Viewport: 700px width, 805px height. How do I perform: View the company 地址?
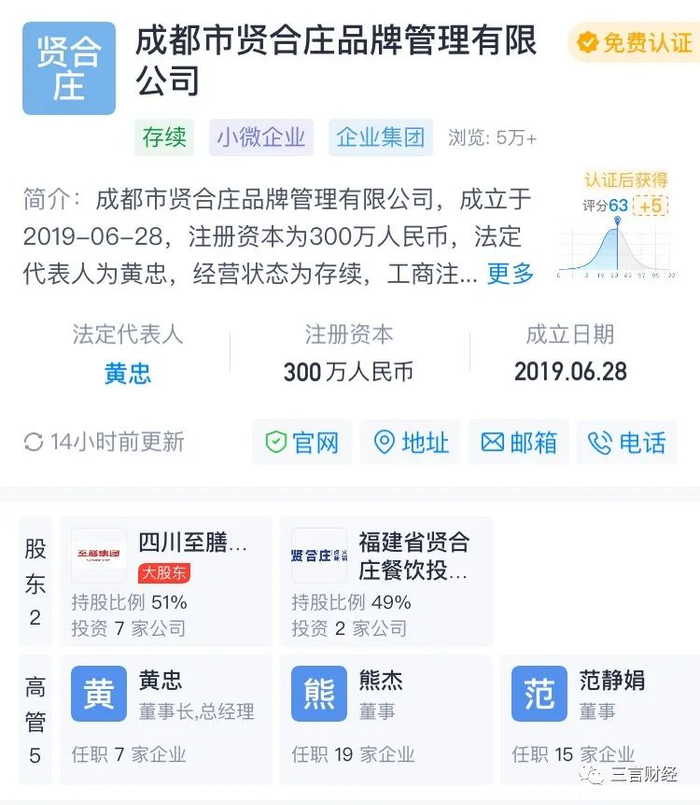point(411,442)
